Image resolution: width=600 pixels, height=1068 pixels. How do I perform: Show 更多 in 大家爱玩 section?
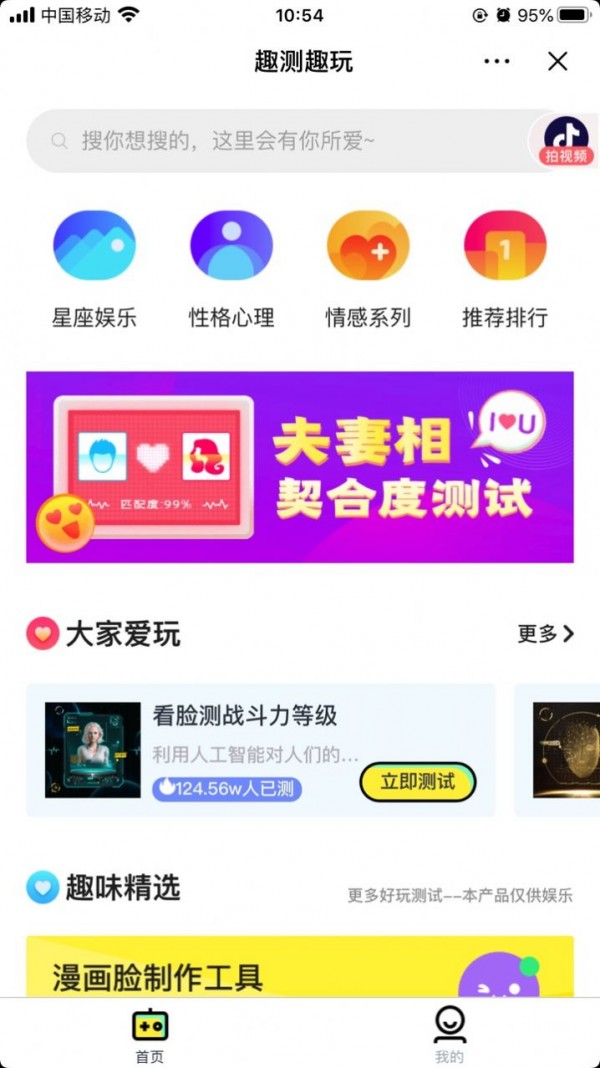pyautogui.click(x=546, y=633)
